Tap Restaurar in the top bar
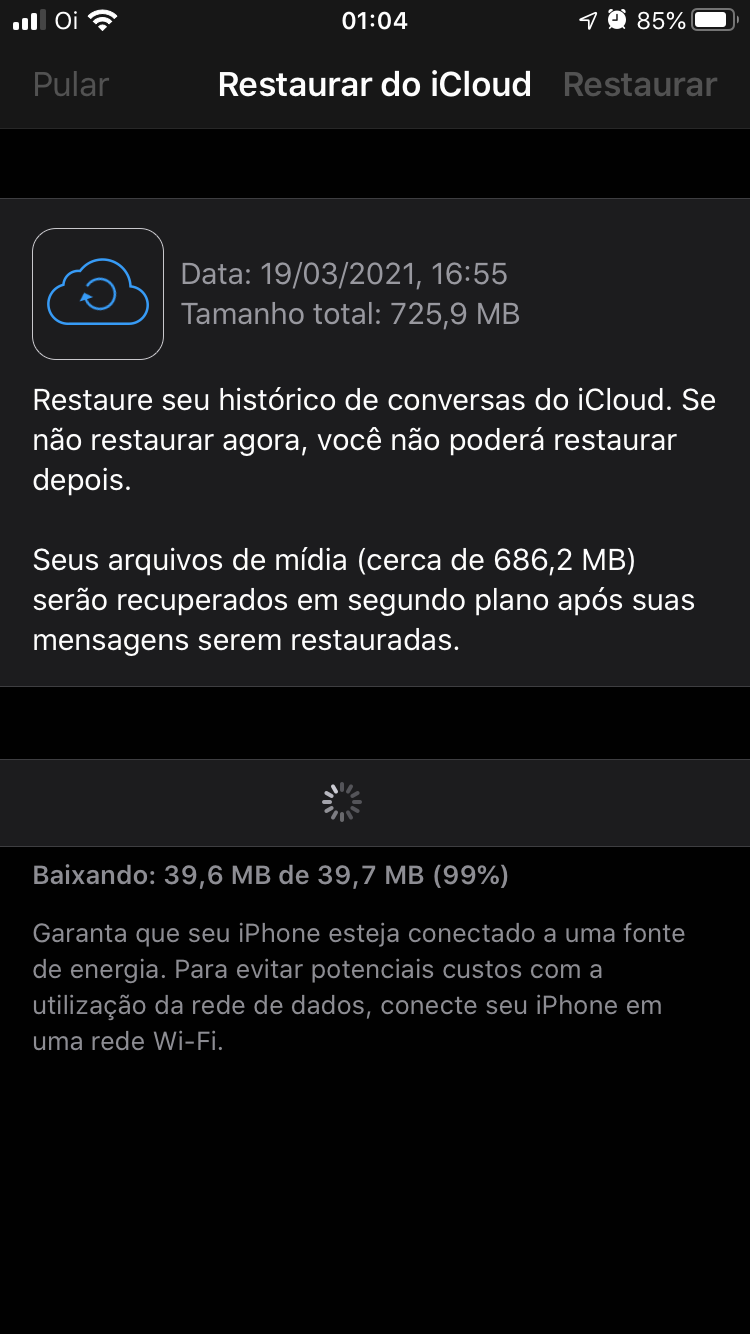Screen dimensions: 750x1334 pos(640,85)
